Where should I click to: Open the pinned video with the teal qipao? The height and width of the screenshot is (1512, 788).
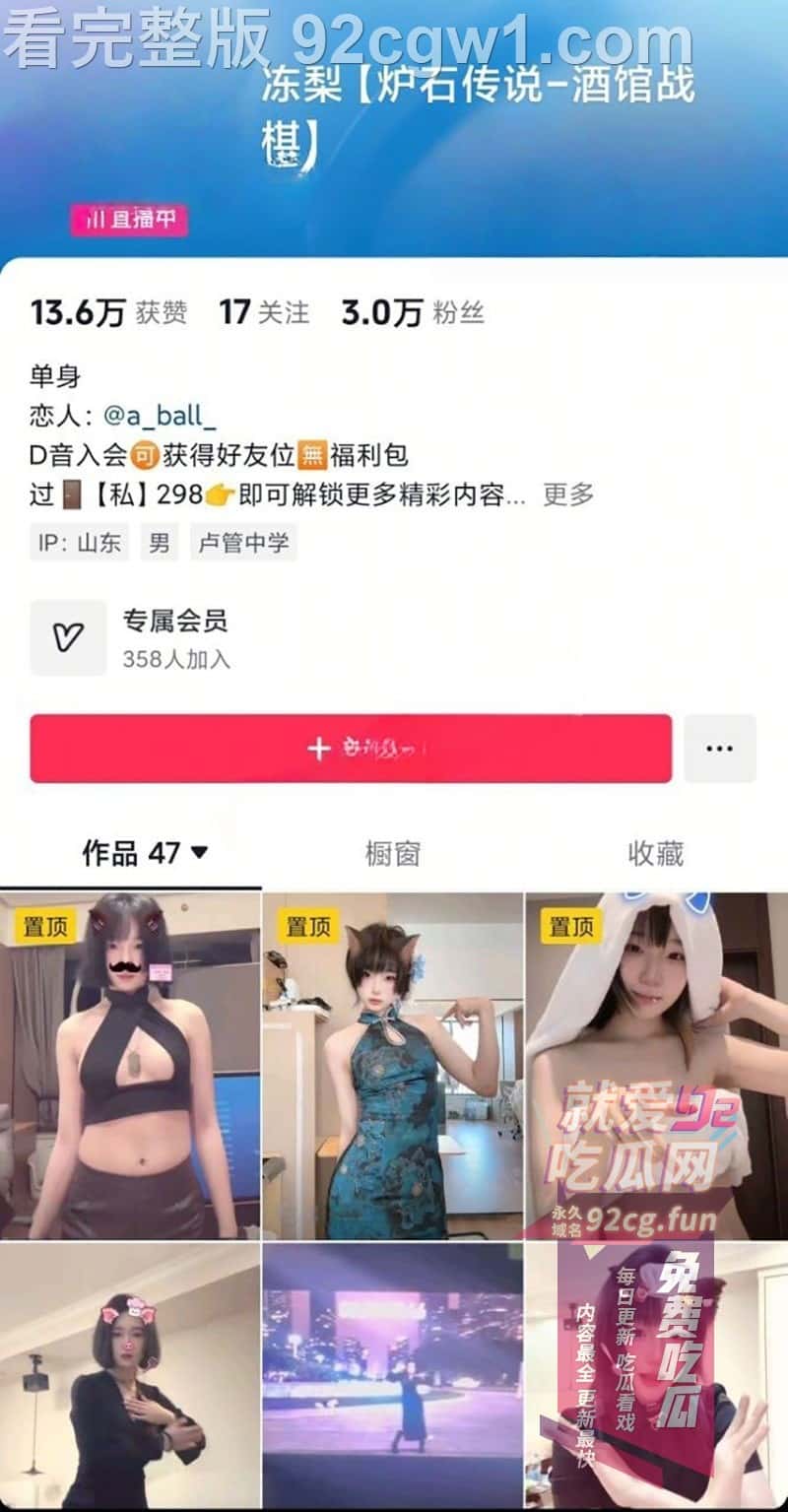click(392, 1066)
